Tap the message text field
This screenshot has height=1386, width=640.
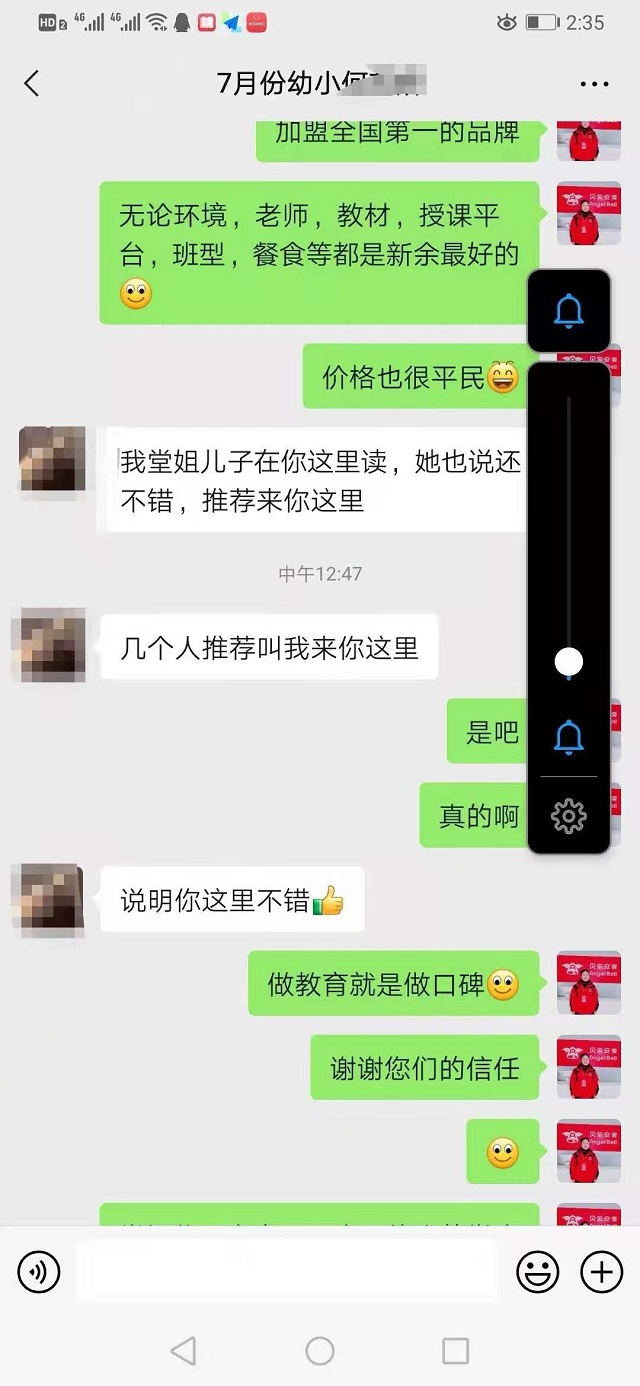coord(285,1271)
